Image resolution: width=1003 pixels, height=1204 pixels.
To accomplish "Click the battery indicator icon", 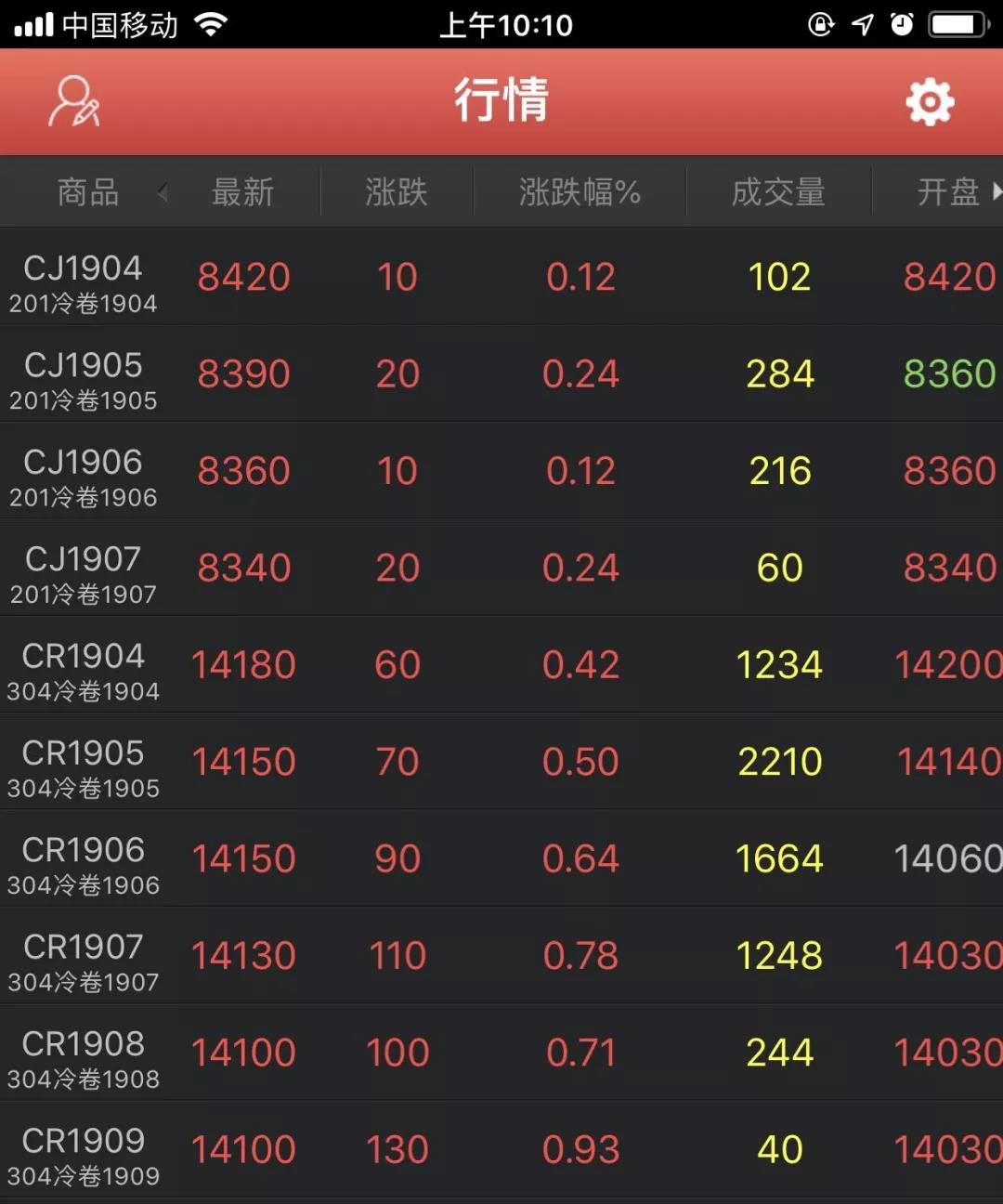I will click(957, 24).
